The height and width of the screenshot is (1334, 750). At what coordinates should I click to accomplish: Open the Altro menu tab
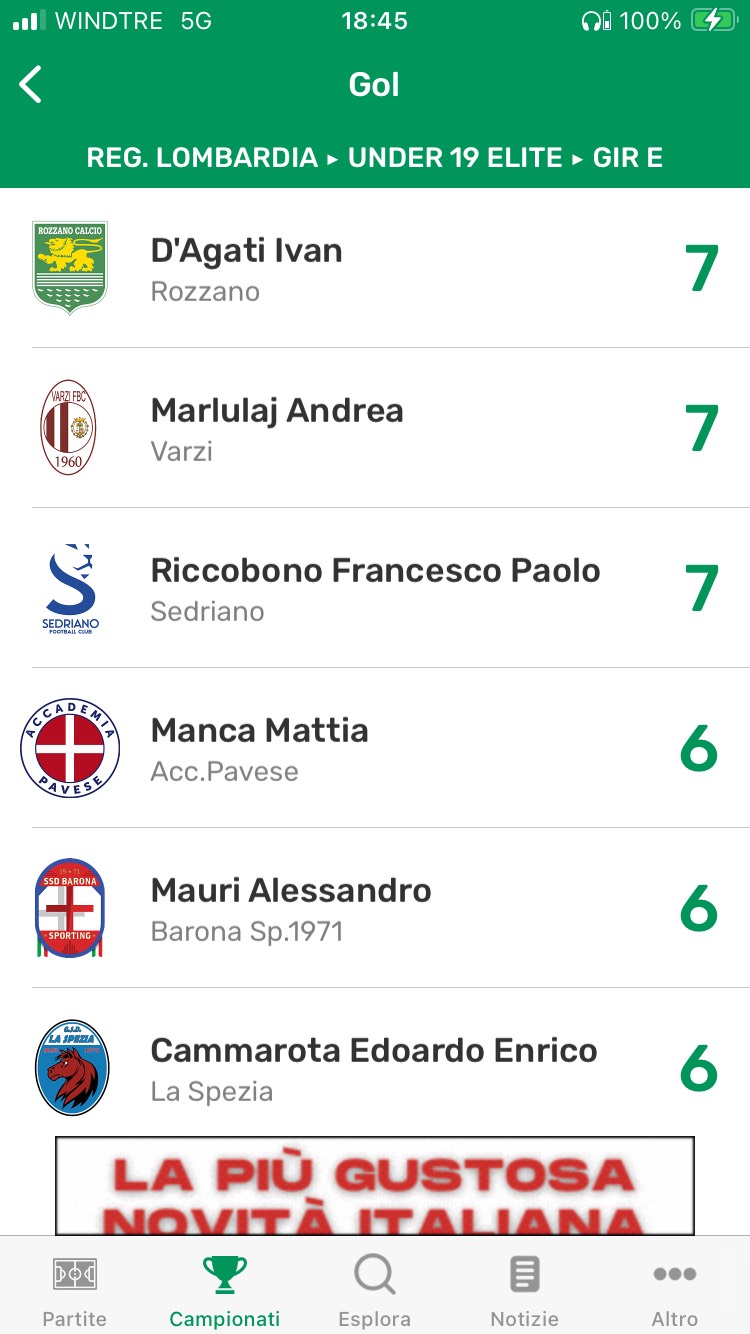click(x=675, y=1290)
